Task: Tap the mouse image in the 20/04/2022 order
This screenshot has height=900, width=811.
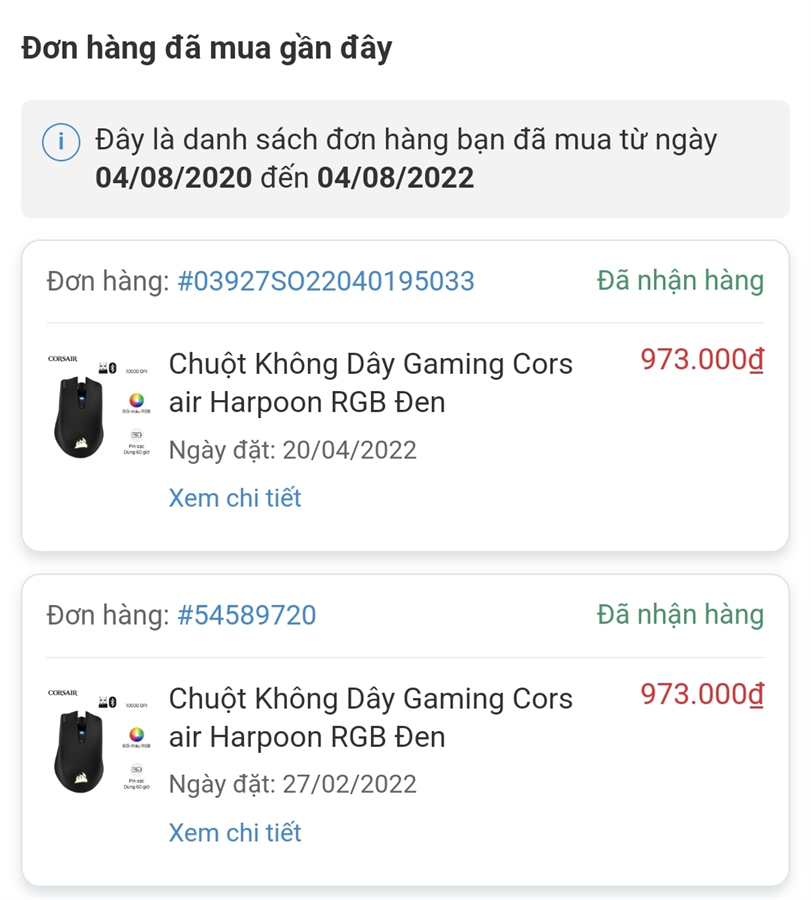Action: click(98, 406)
